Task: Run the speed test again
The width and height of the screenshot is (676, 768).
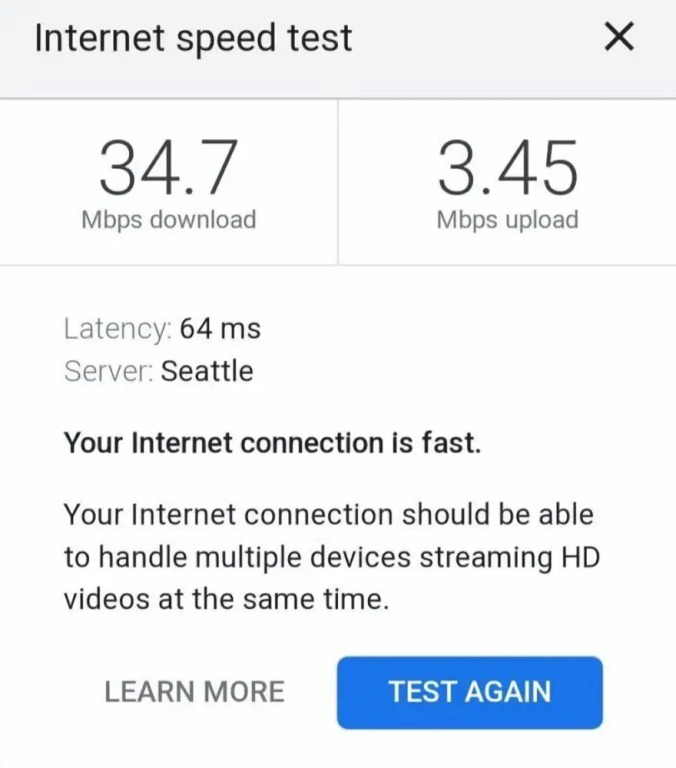Action: tap(469, 692)
